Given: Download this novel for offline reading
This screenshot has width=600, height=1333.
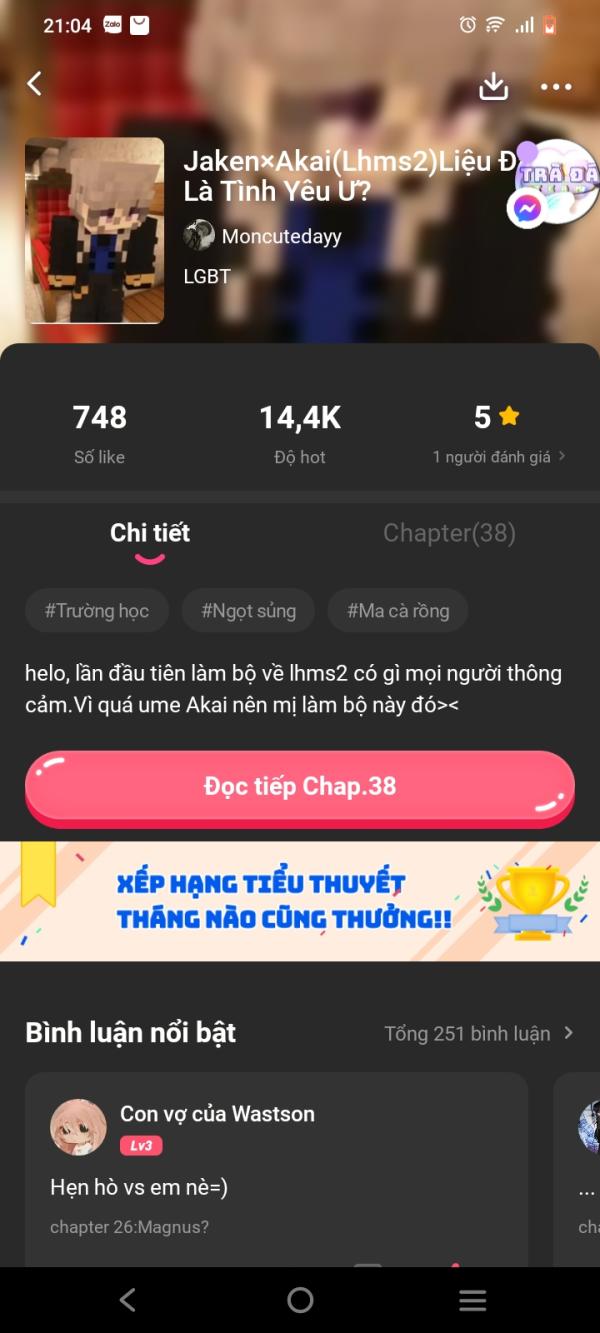Looking at the screenshot, I should pos(494,86).
